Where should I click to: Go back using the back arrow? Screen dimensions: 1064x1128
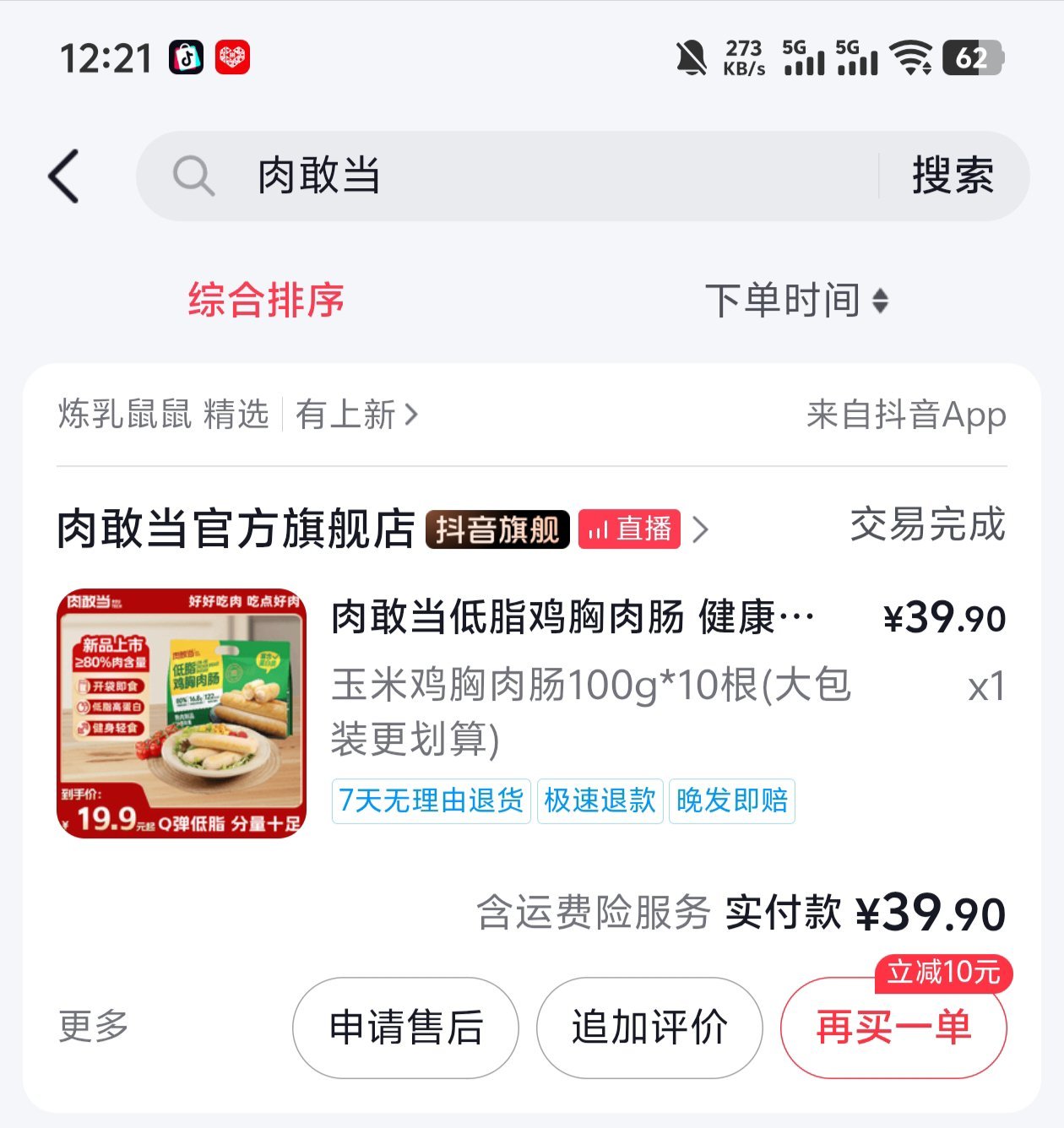point(64,176)
